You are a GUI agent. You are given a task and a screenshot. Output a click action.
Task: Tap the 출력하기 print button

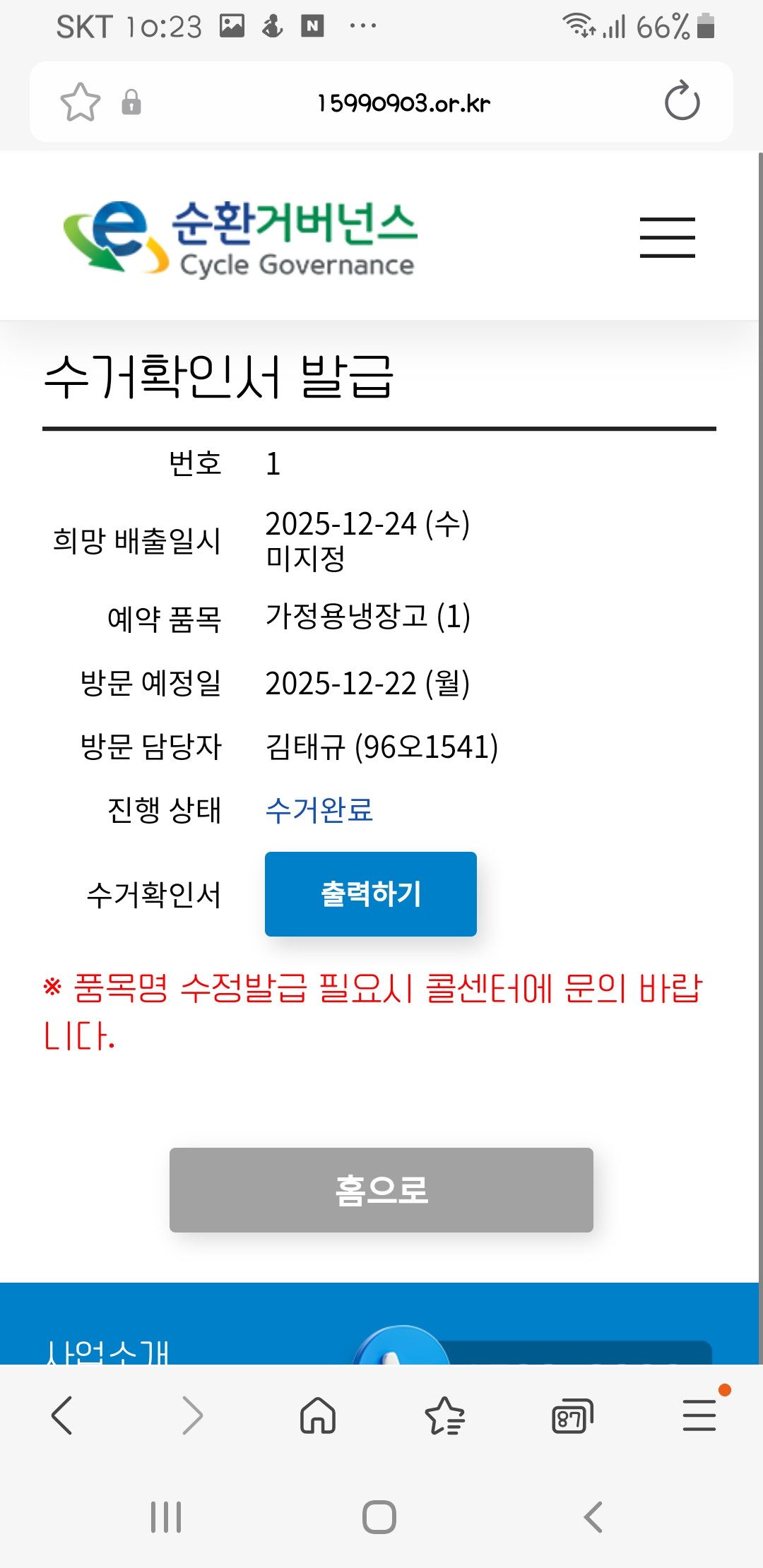pyautogui.click(x=370, y=894)
